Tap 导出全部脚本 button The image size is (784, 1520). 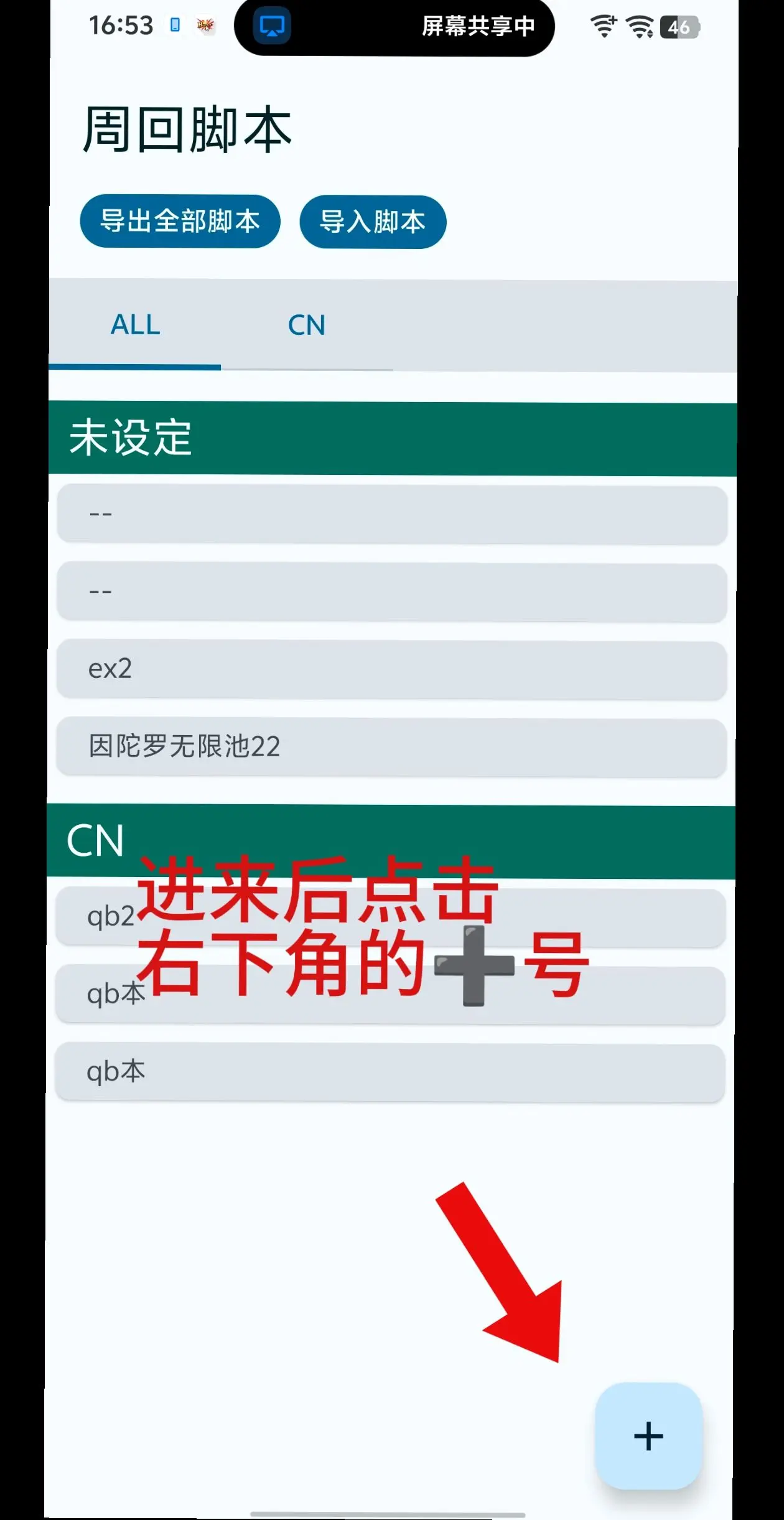point(180,222)
